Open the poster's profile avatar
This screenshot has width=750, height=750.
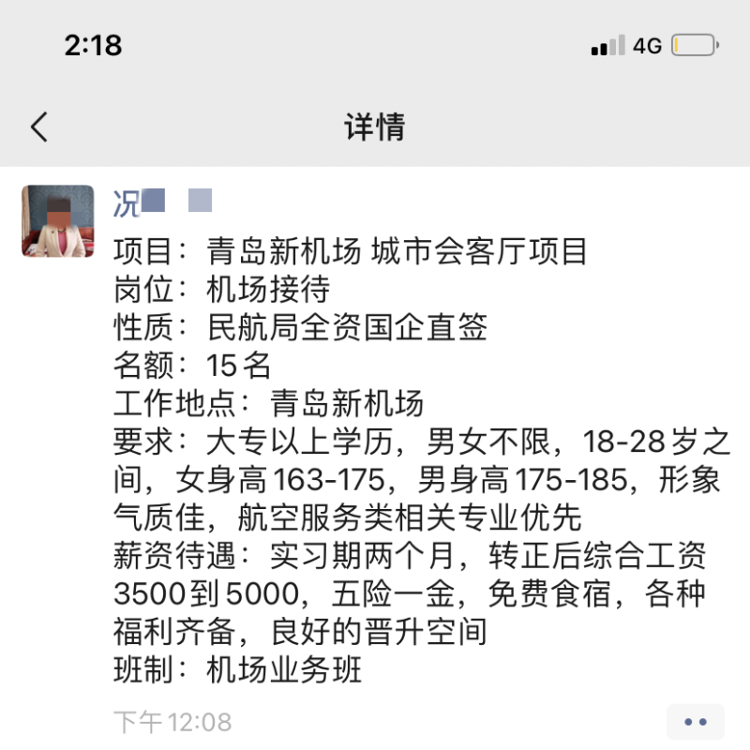[x=58, y=221]
